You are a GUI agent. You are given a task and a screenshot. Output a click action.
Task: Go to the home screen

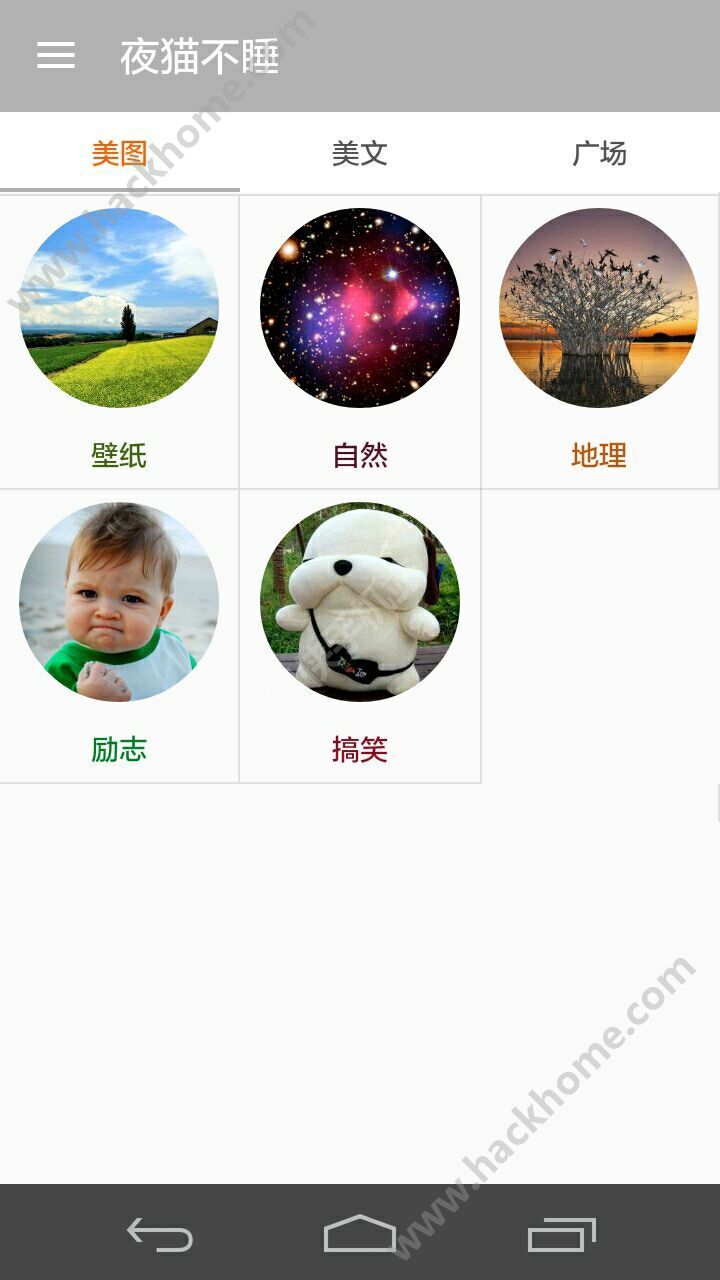[x=360, y=1234]
